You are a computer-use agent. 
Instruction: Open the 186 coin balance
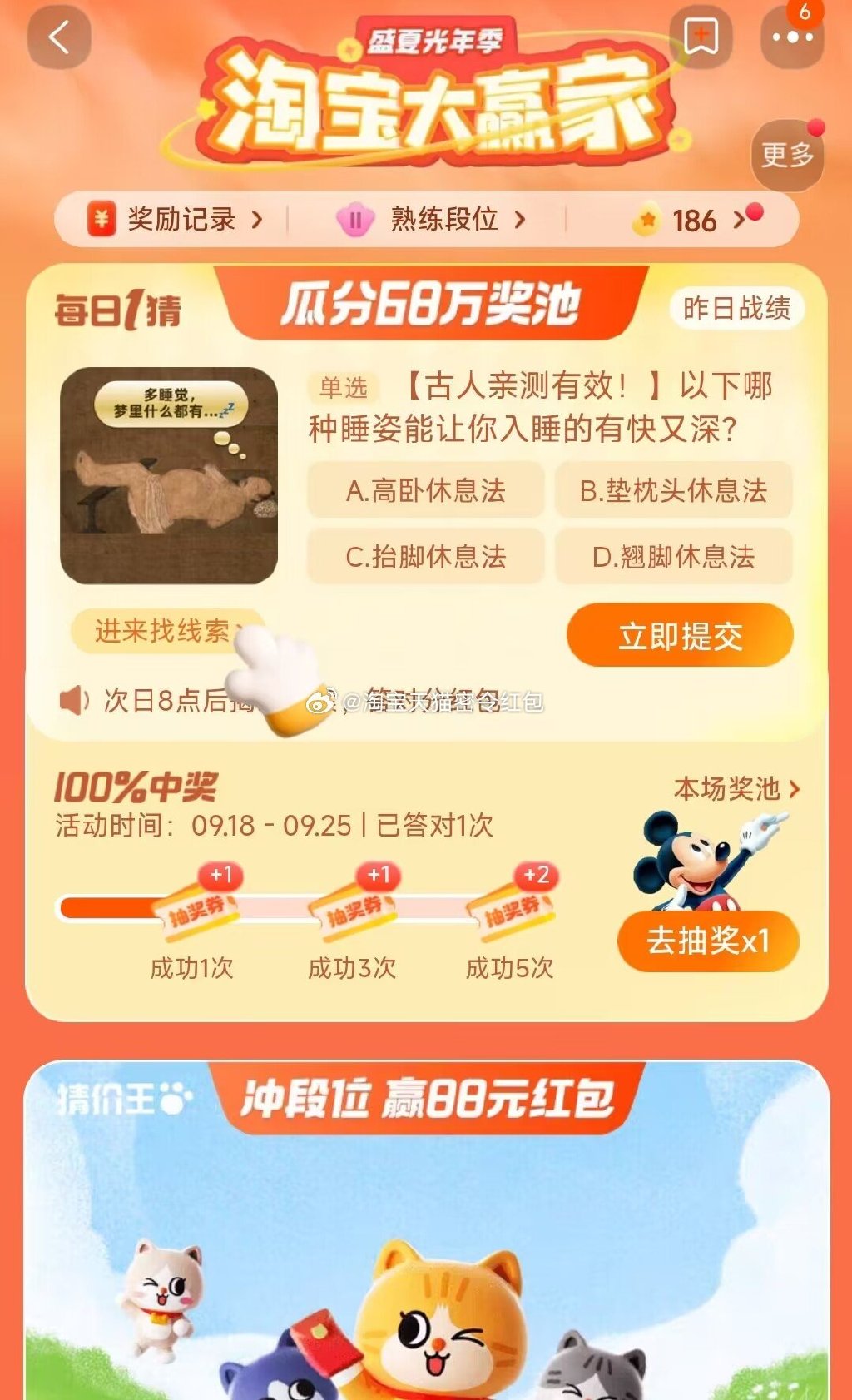click(x=691, y=220)
